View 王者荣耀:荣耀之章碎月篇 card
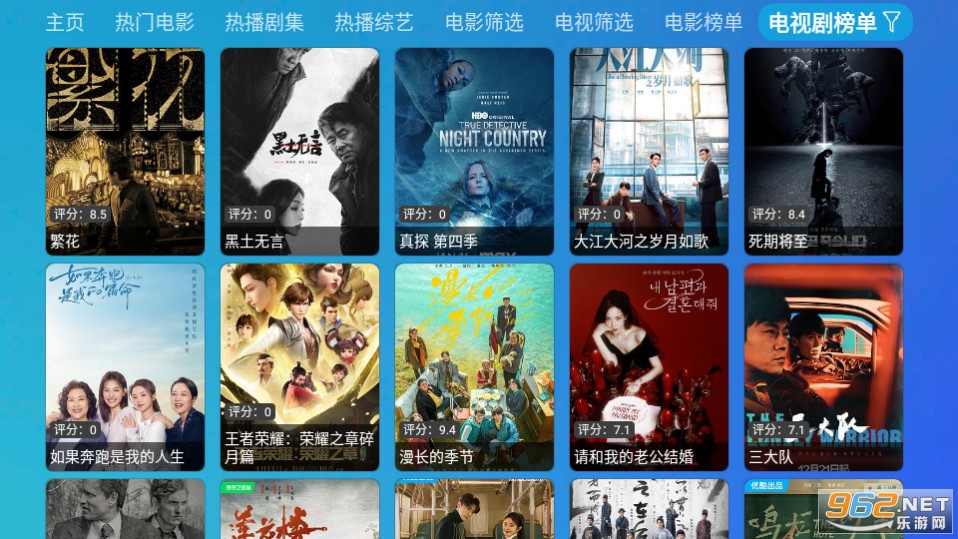958x539 pixels. point(300,367)
